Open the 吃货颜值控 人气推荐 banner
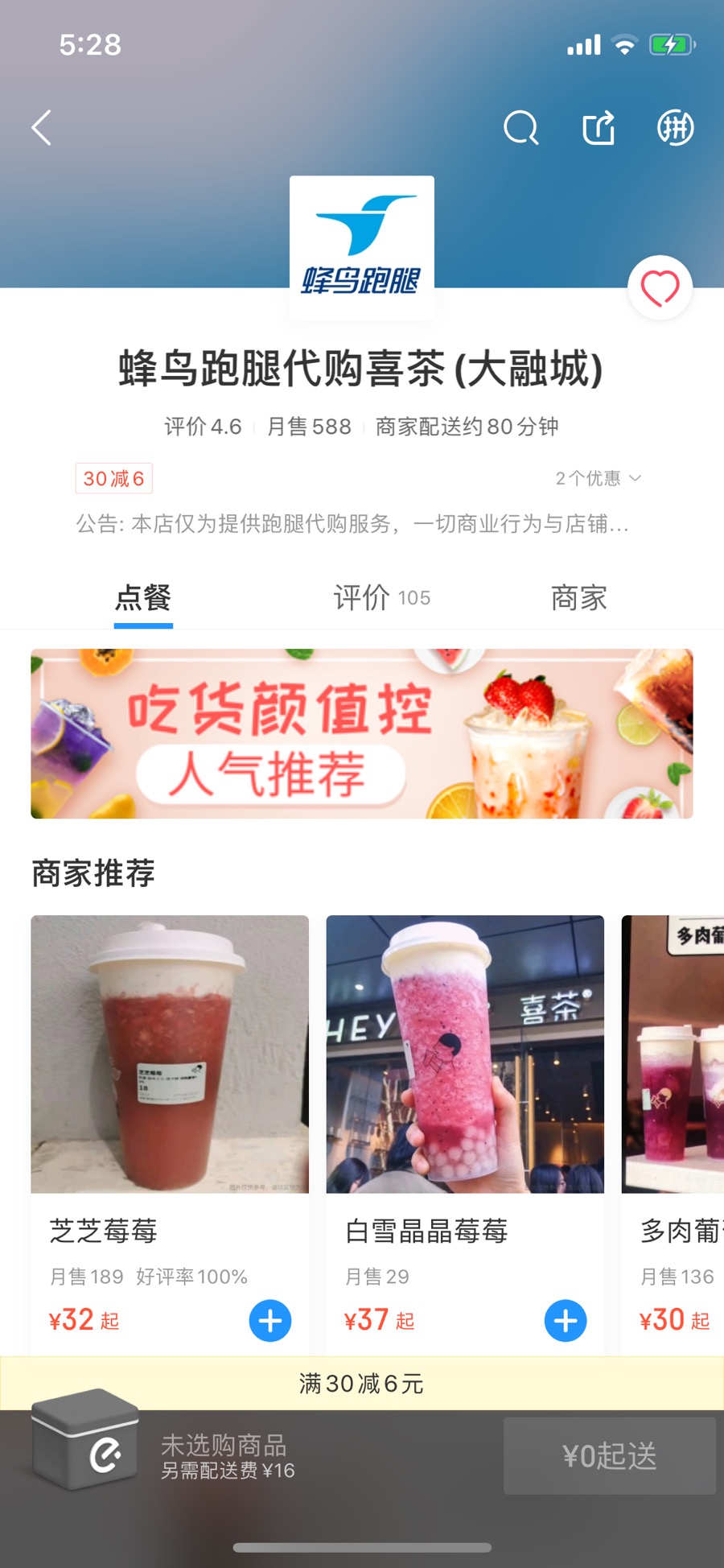This screenshot has height=1568, width=724. coord(362,733)
